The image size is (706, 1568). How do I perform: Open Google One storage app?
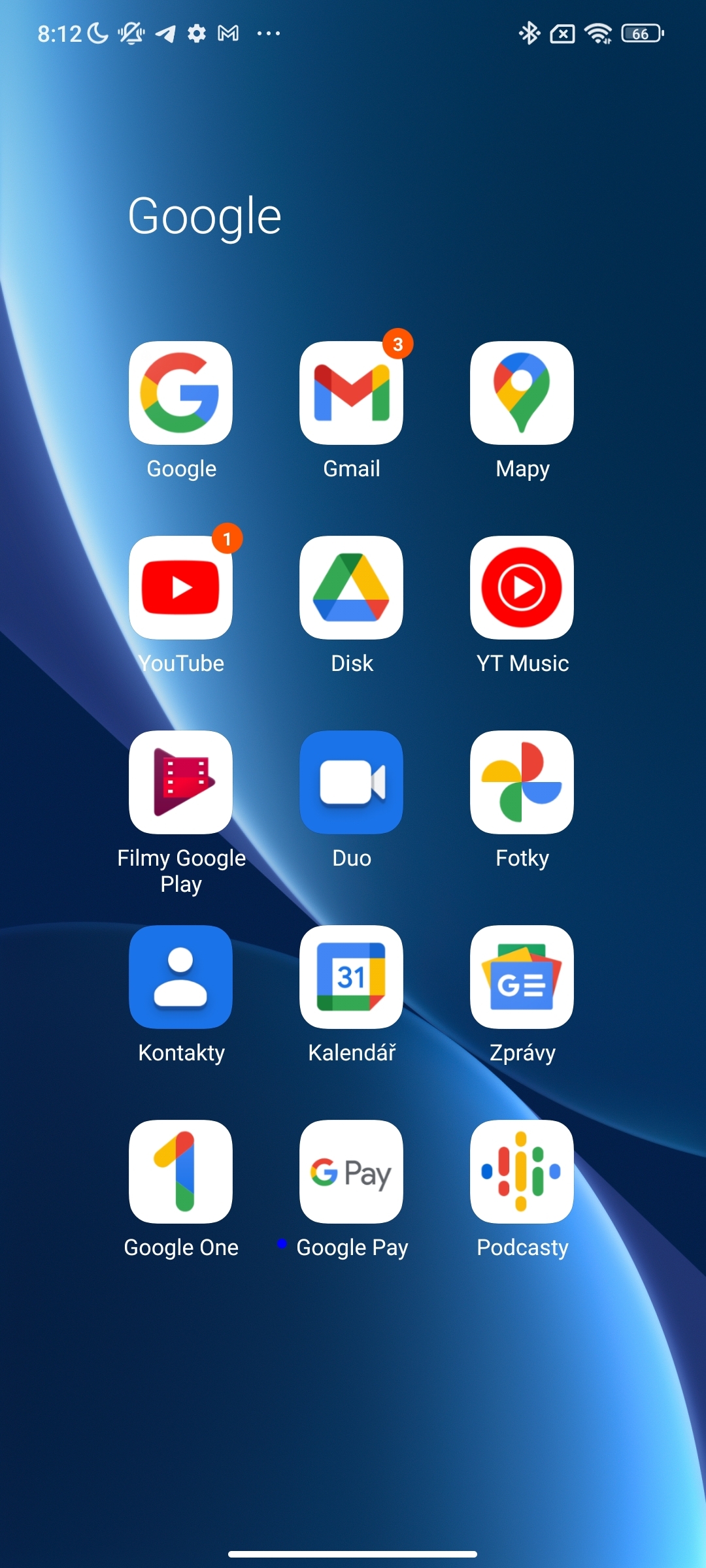tap(180, 1171)
